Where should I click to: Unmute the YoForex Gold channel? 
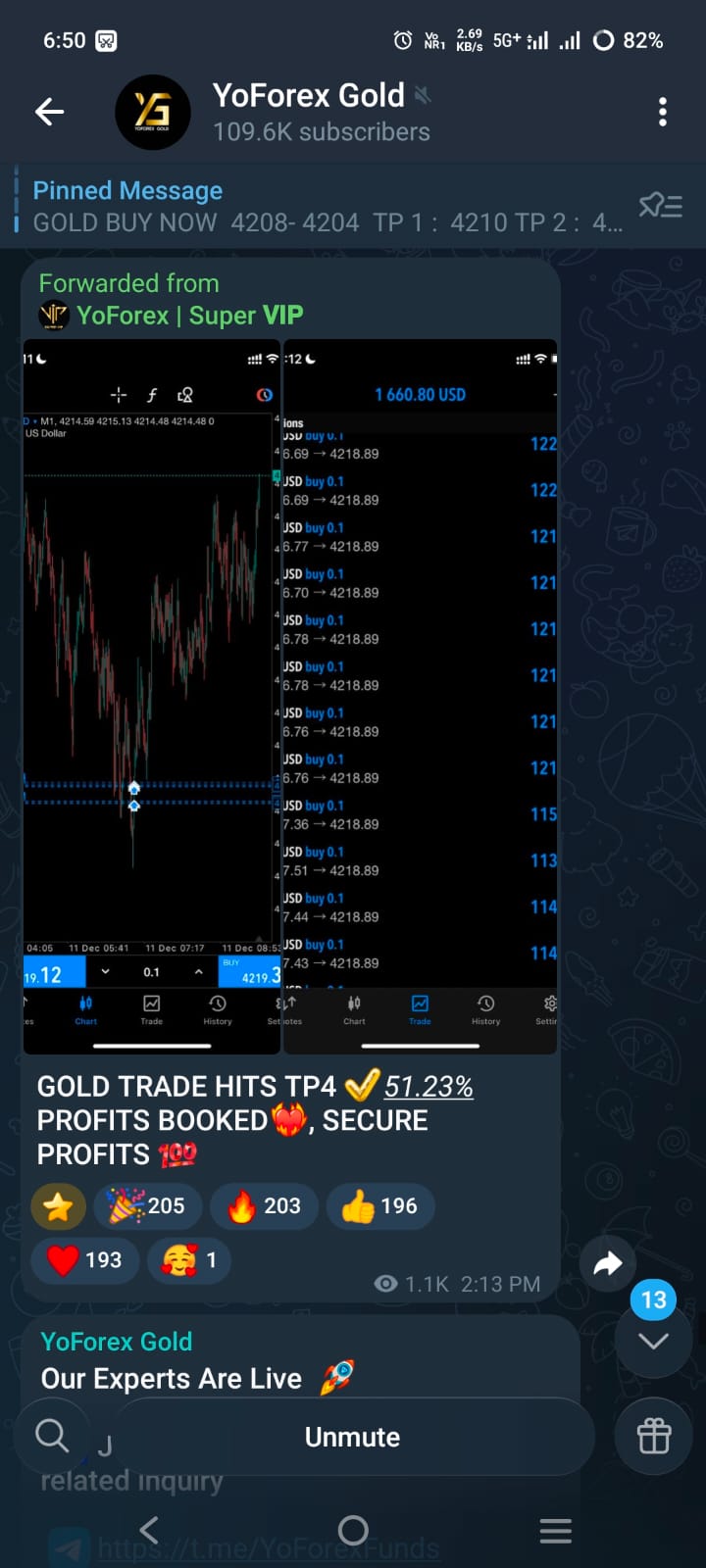pyautogui.click(x=353, y=1437)
